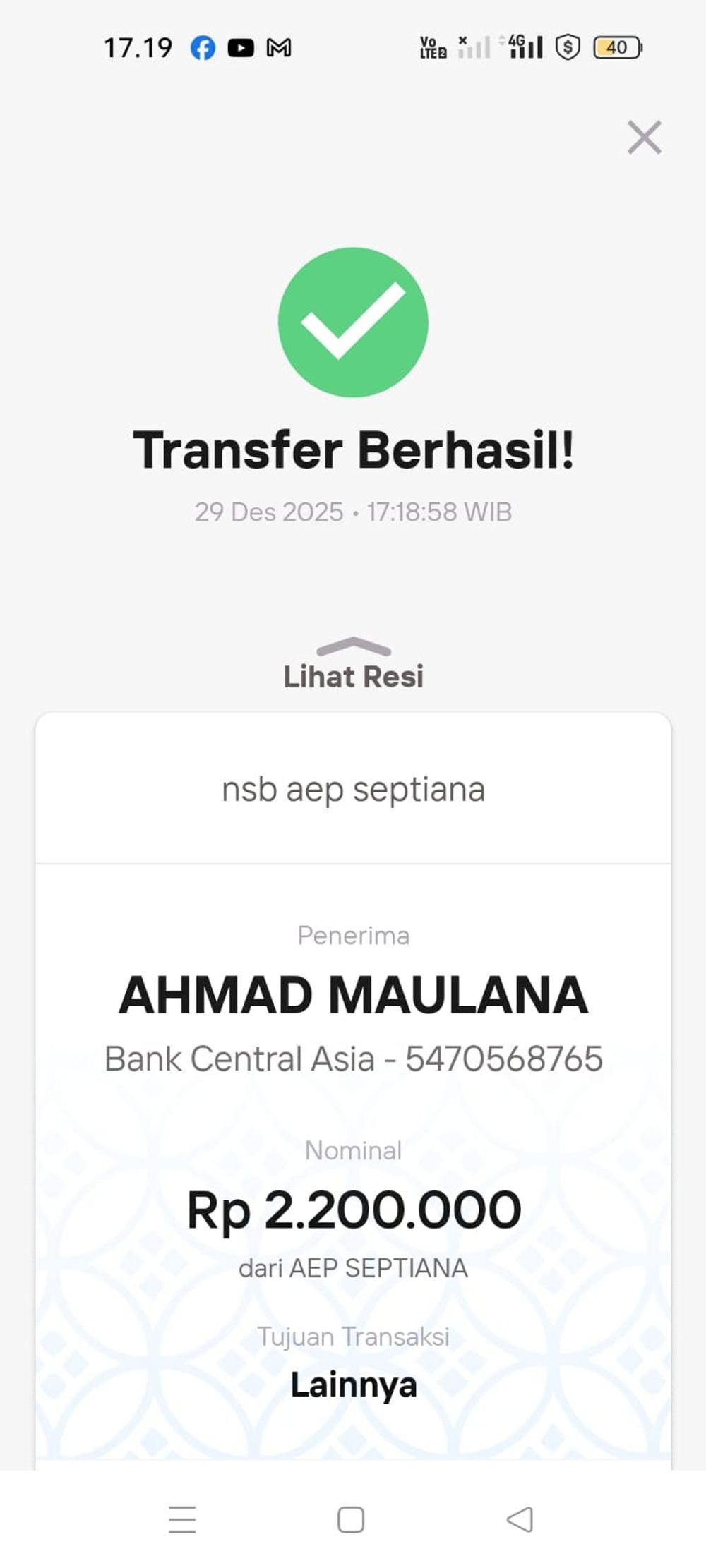706x1568 pixels.
Task: Expand the Lihat Resi receipt
Action: (x=353, y=665)
